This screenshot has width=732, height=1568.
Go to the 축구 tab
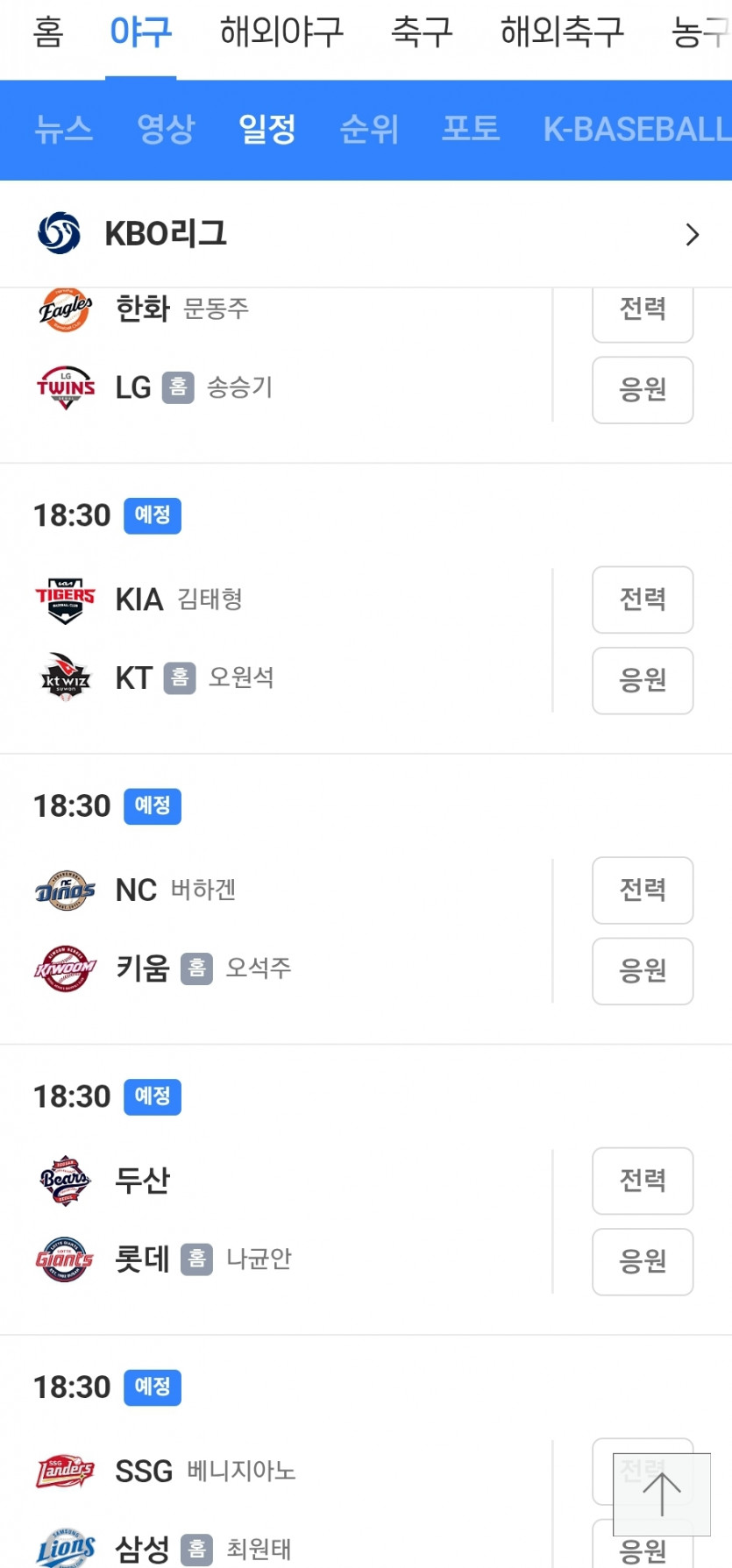(x=422, y=32)
